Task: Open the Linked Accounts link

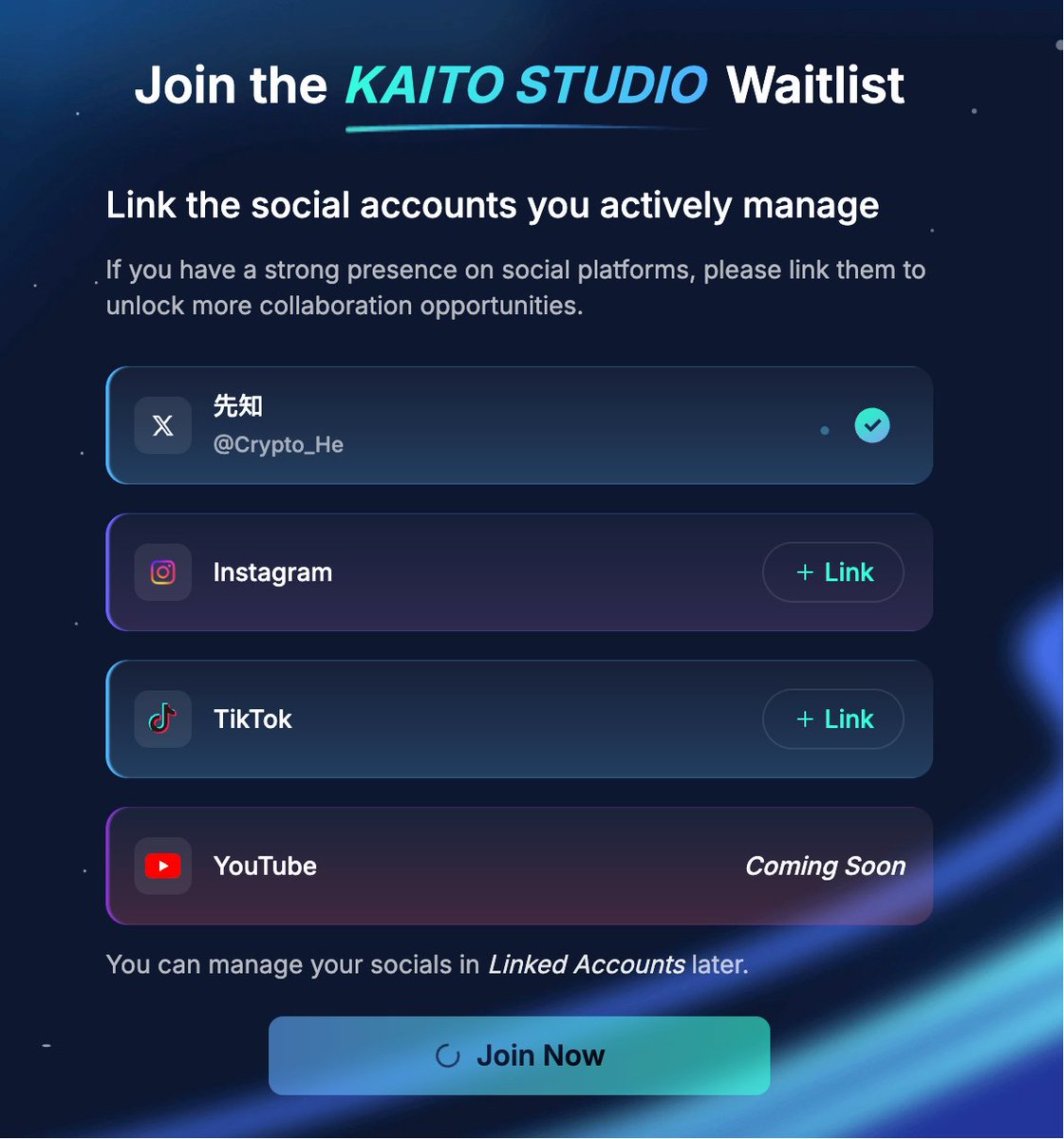Action: 586,964
